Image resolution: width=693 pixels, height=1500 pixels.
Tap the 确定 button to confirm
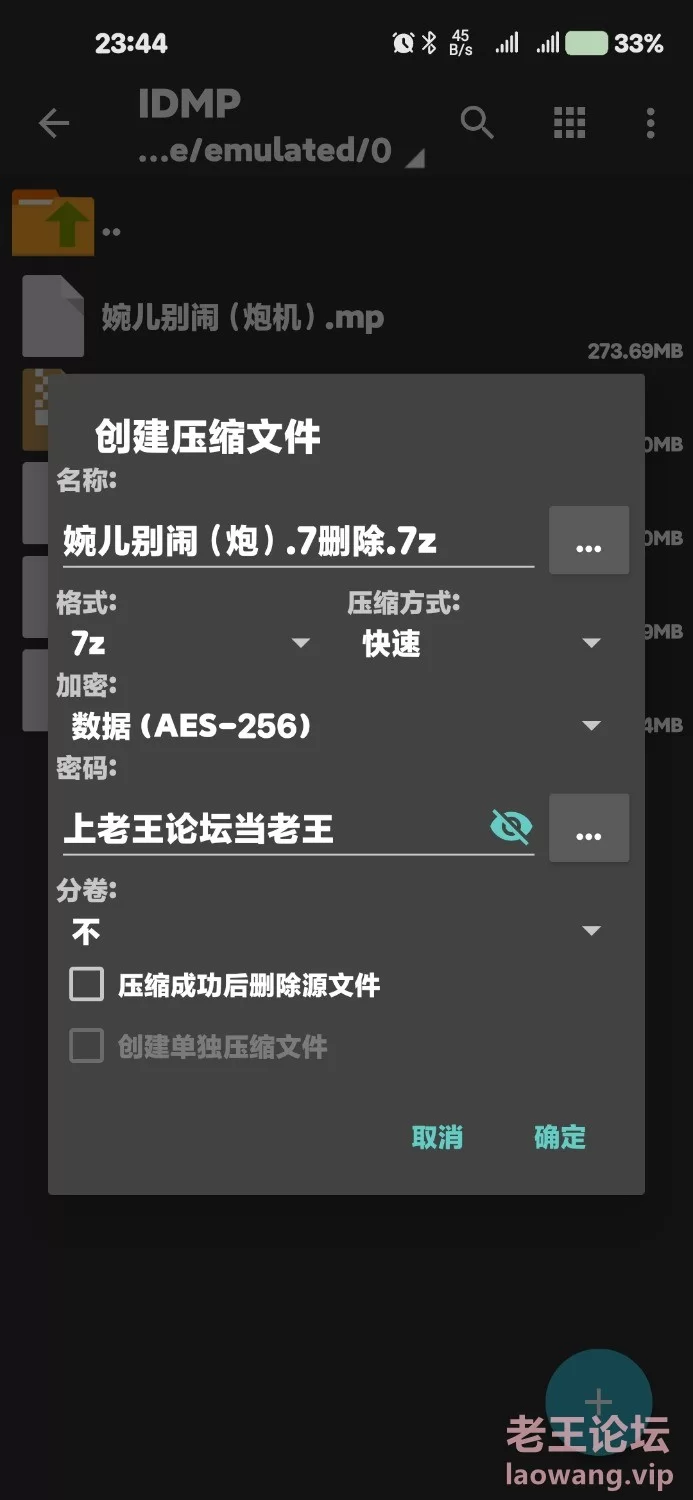(560, 1137)
